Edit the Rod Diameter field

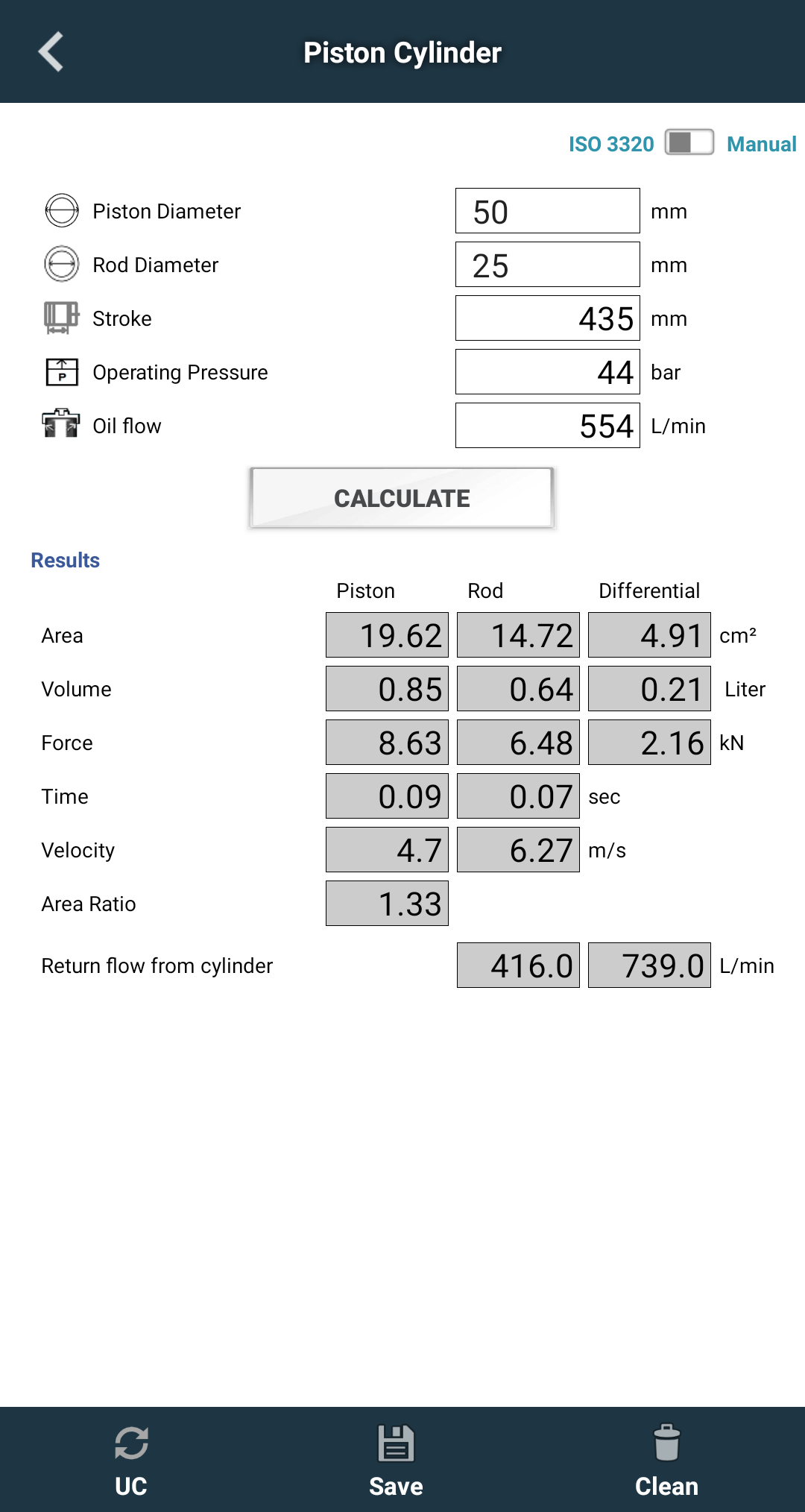pyautogui.click(x=548, y=265)
